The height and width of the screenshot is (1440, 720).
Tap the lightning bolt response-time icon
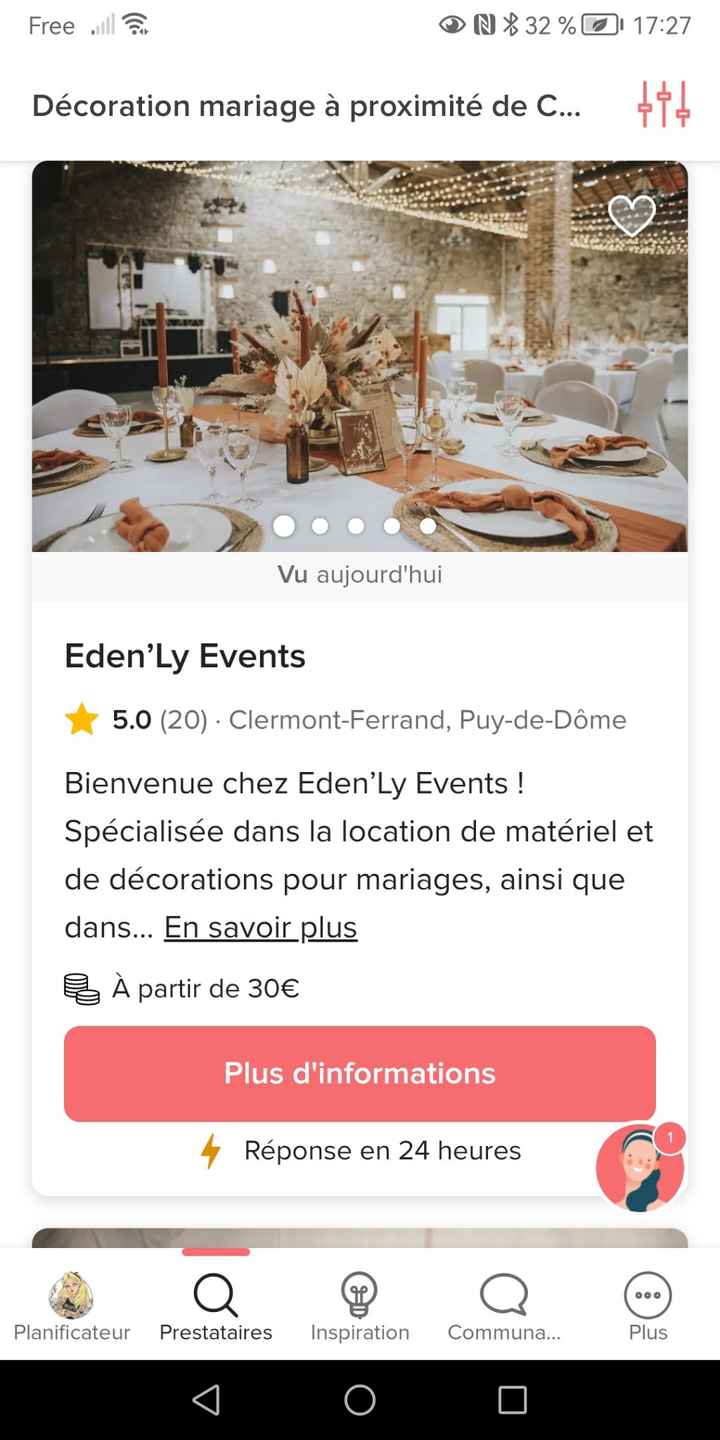(210, 1150)
